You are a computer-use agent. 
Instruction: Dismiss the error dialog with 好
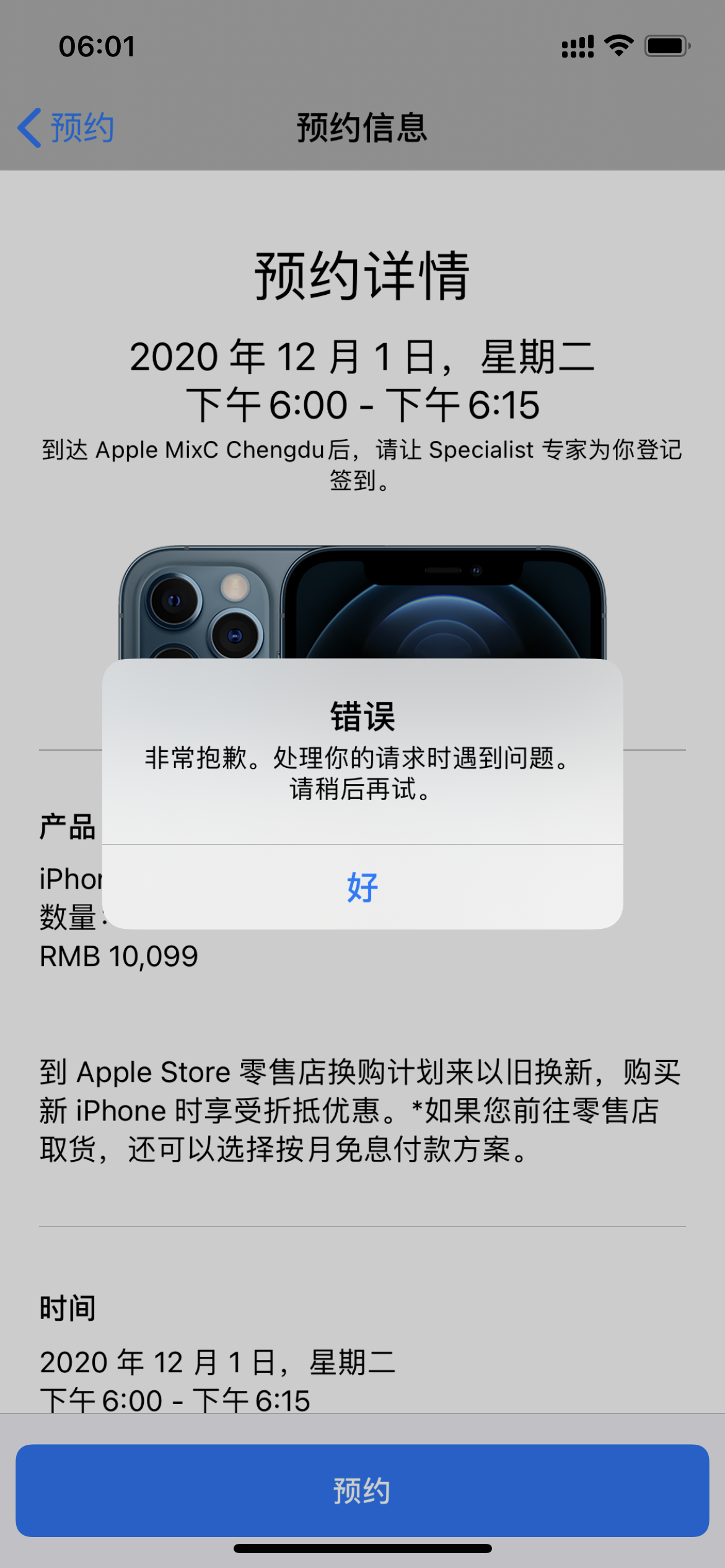click(362, 887)
